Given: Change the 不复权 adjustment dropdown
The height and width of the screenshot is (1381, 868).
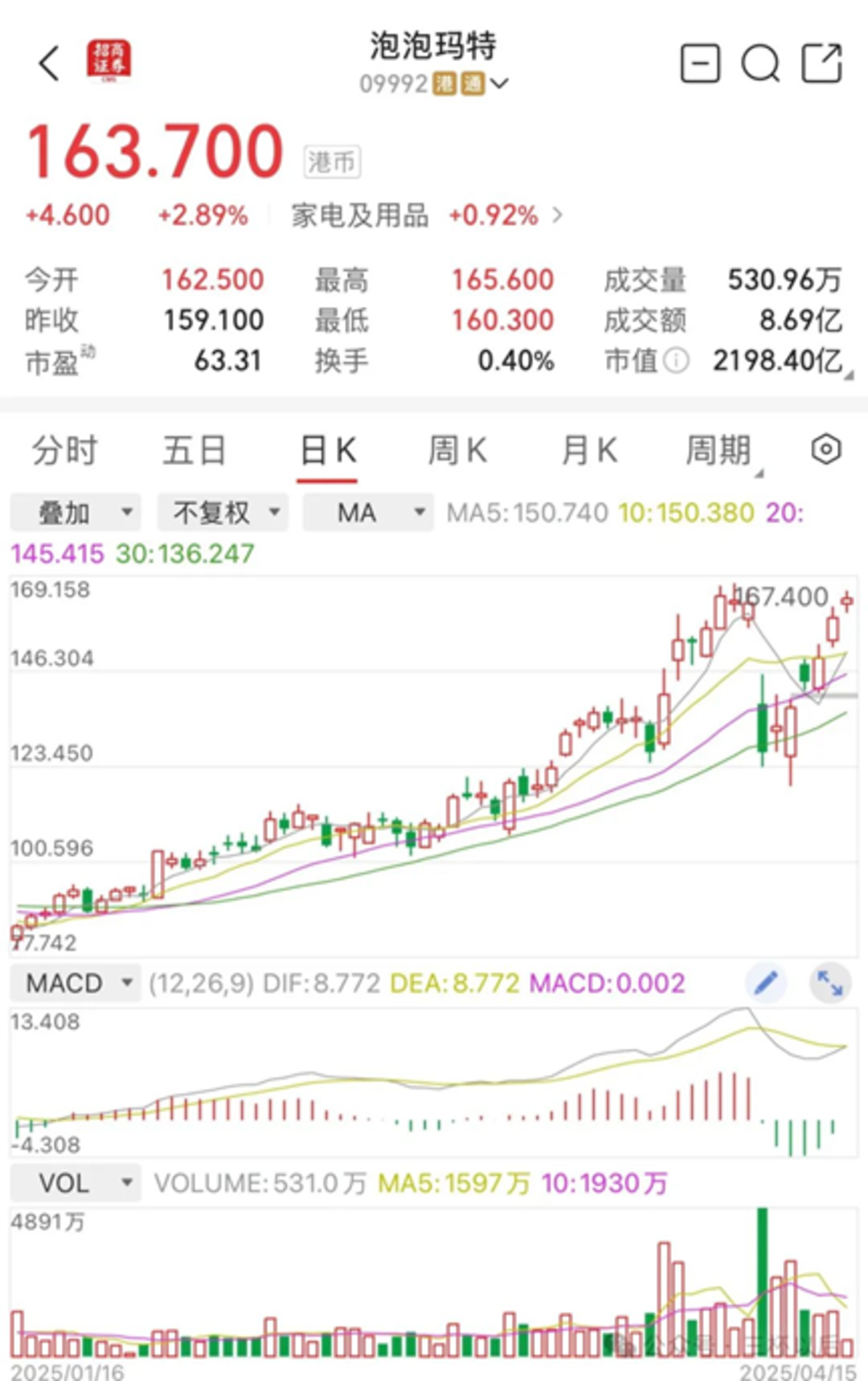Looking at the screenshot, I should point(223,512).
